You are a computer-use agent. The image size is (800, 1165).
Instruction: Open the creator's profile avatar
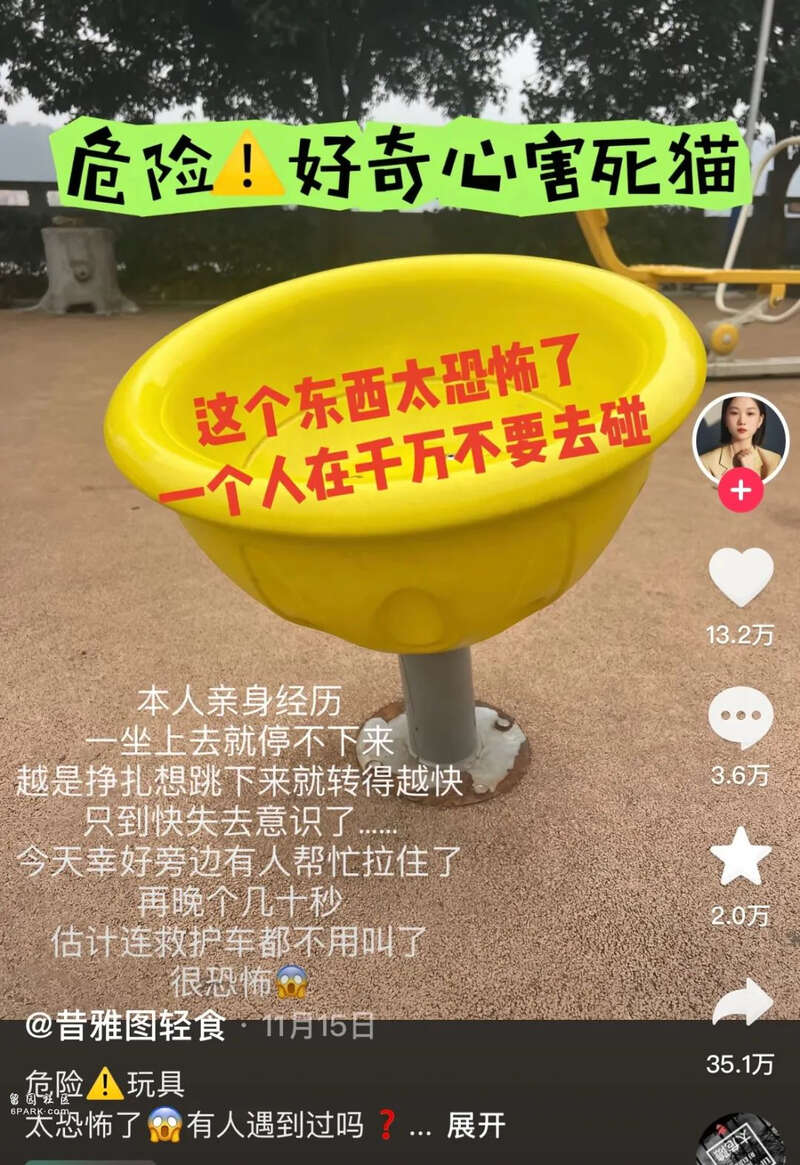click(x=741, y=439)
